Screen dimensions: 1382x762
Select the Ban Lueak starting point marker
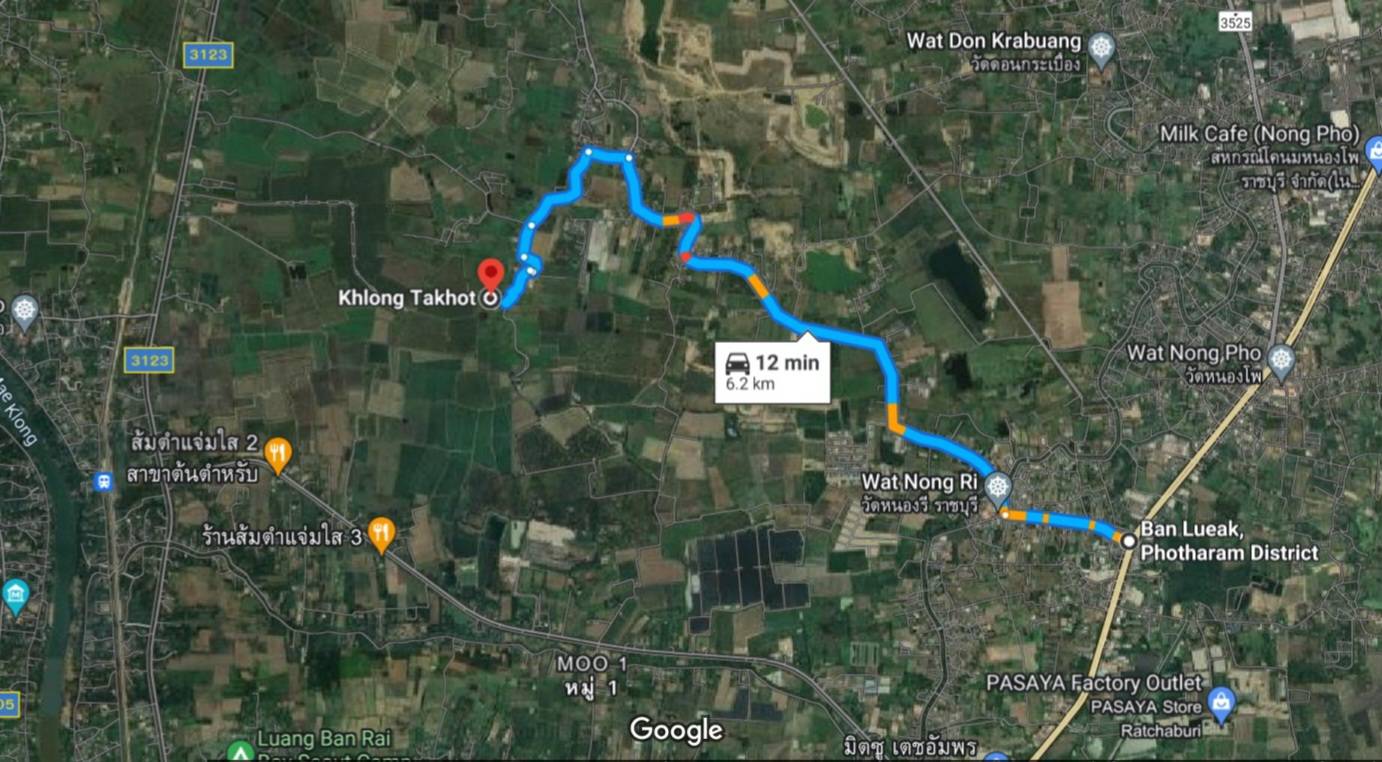click(x=1128, y=541)
